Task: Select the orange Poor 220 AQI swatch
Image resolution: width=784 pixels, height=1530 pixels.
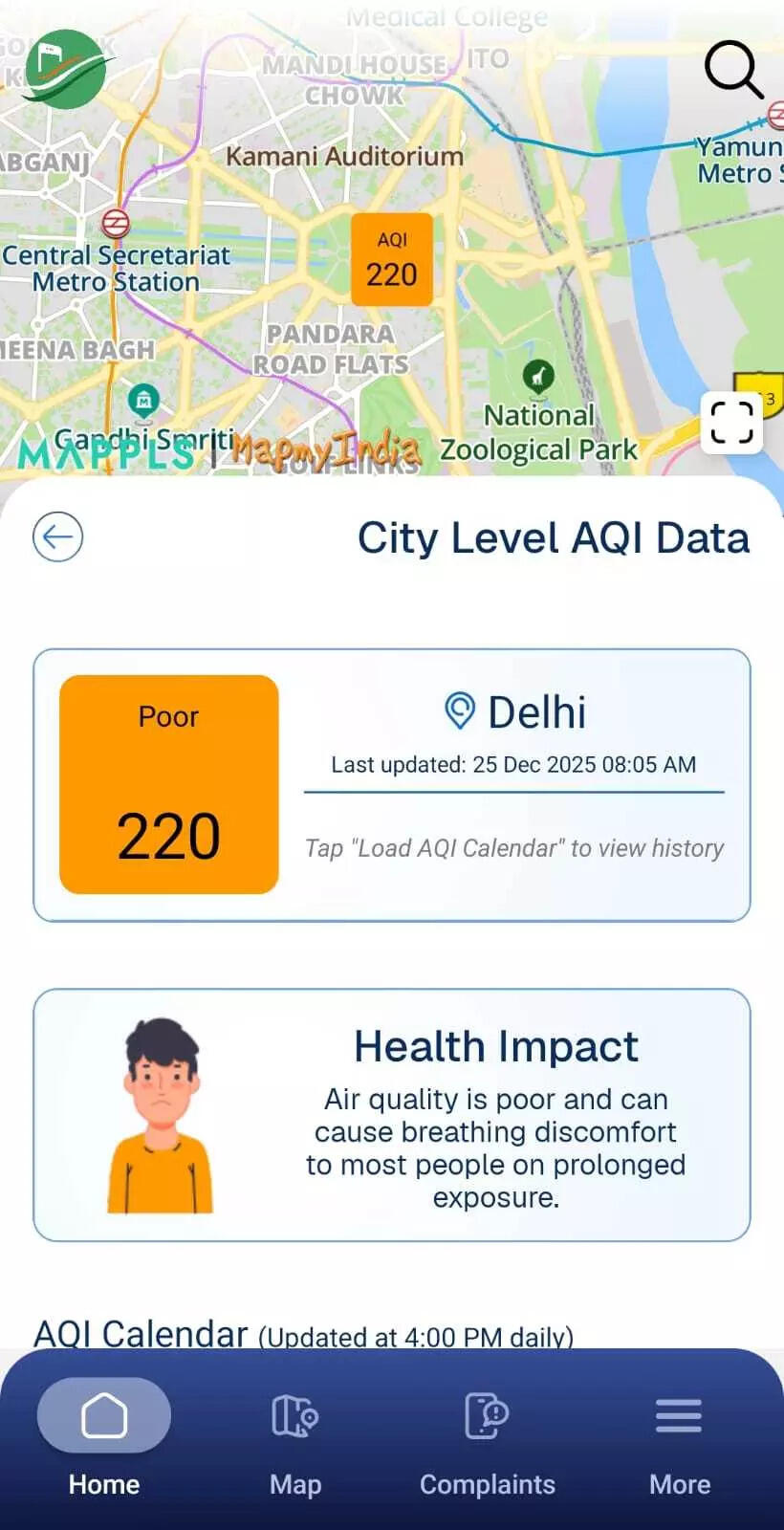Action: (168, 784)
